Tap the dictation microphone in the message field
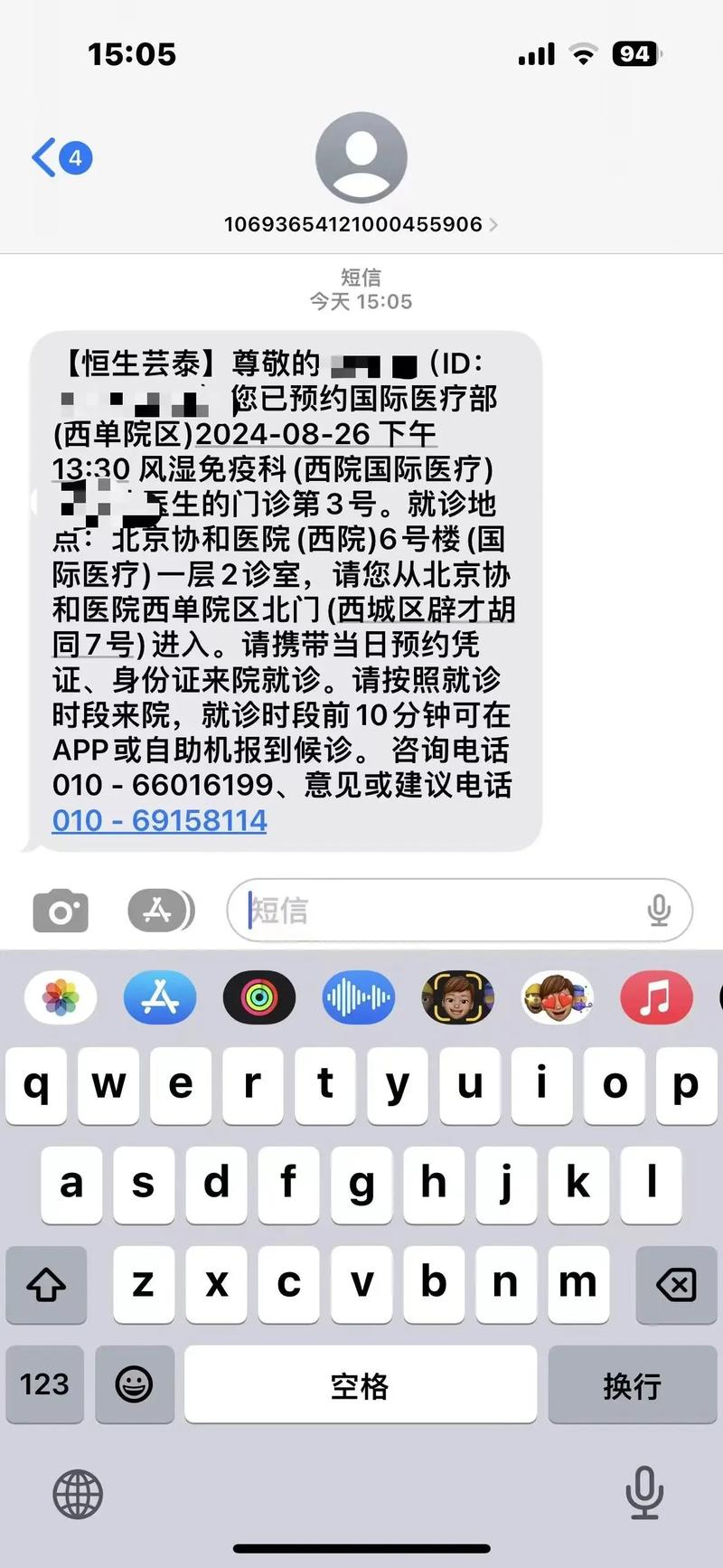 point(660,911)
